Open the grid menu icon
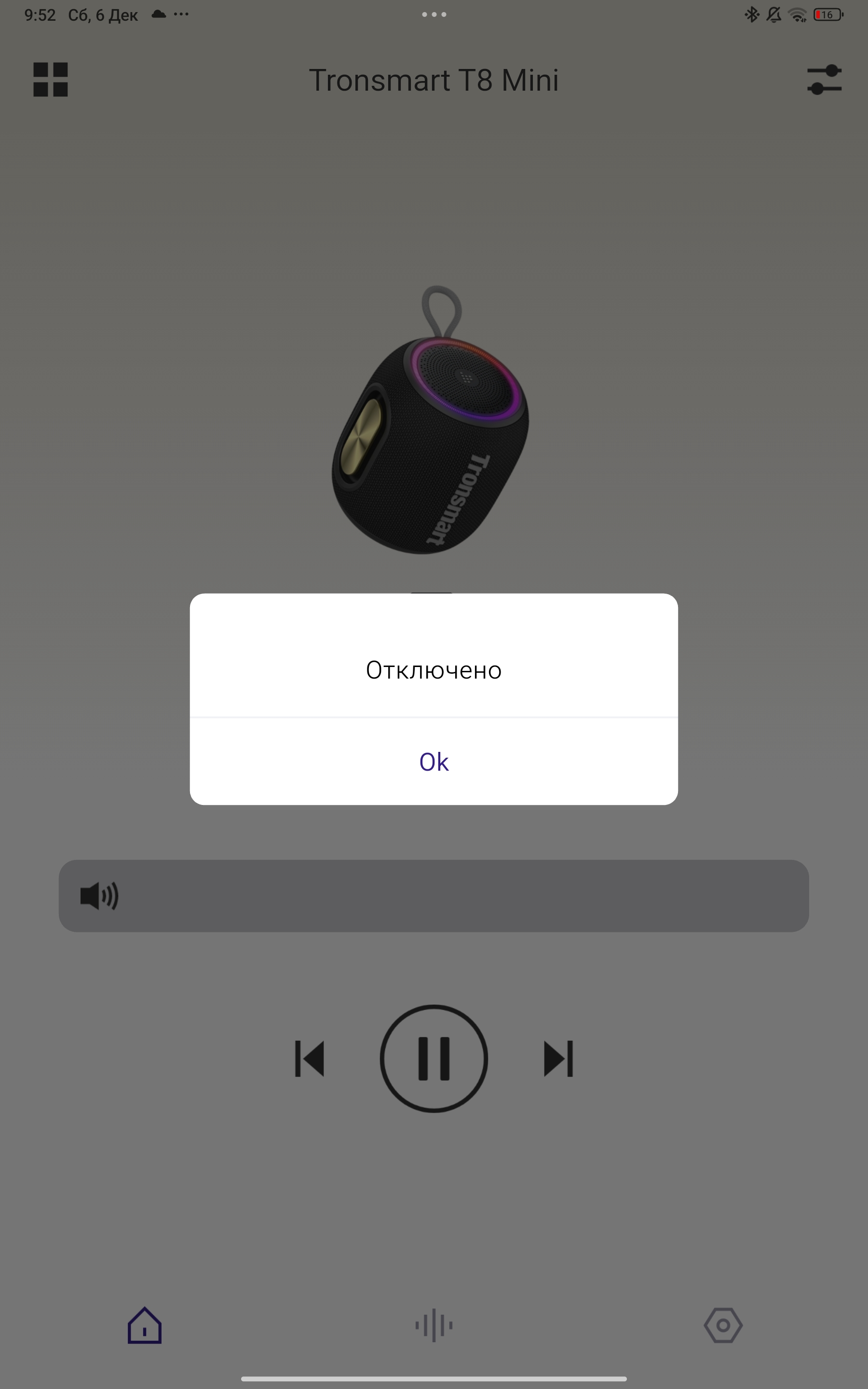Viewport: 868px width, 1389px height. pos(51,80)
